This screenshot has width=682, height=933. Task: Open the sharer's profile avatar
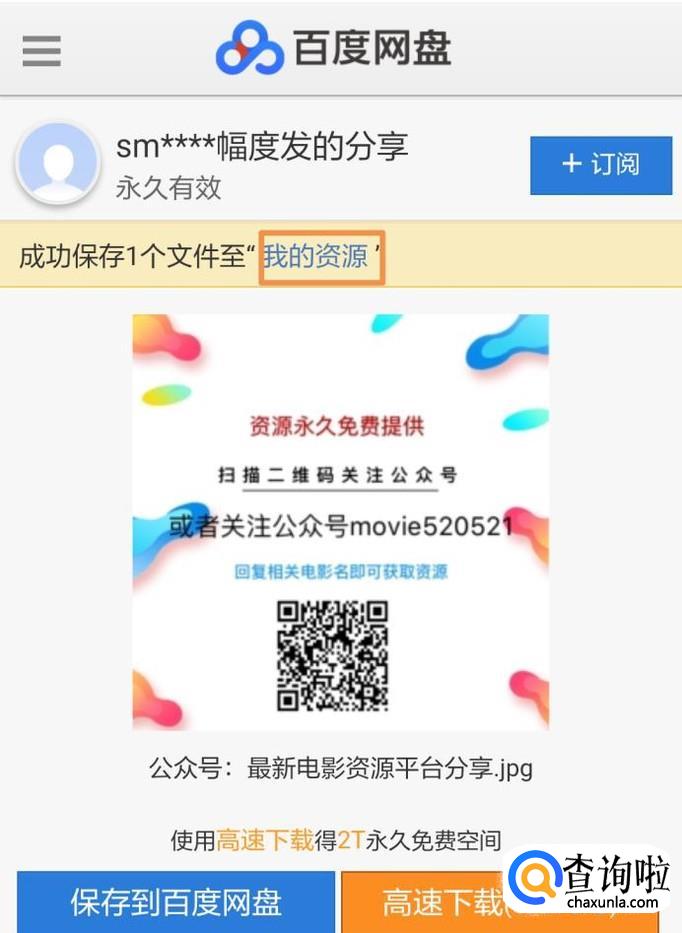(x=57, y=164)
